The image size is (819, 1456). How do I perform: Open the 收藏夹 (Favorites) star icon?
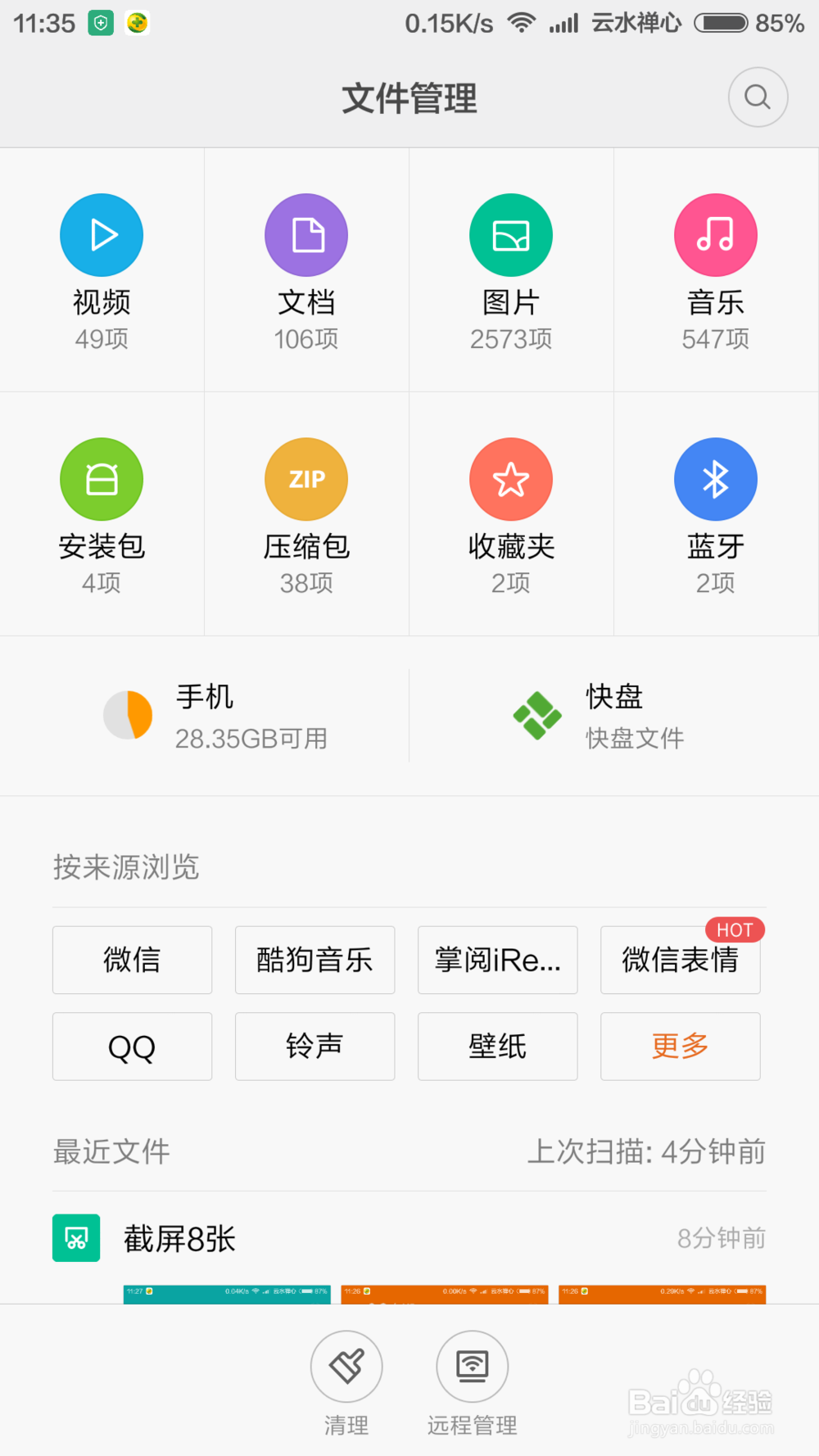510,479
